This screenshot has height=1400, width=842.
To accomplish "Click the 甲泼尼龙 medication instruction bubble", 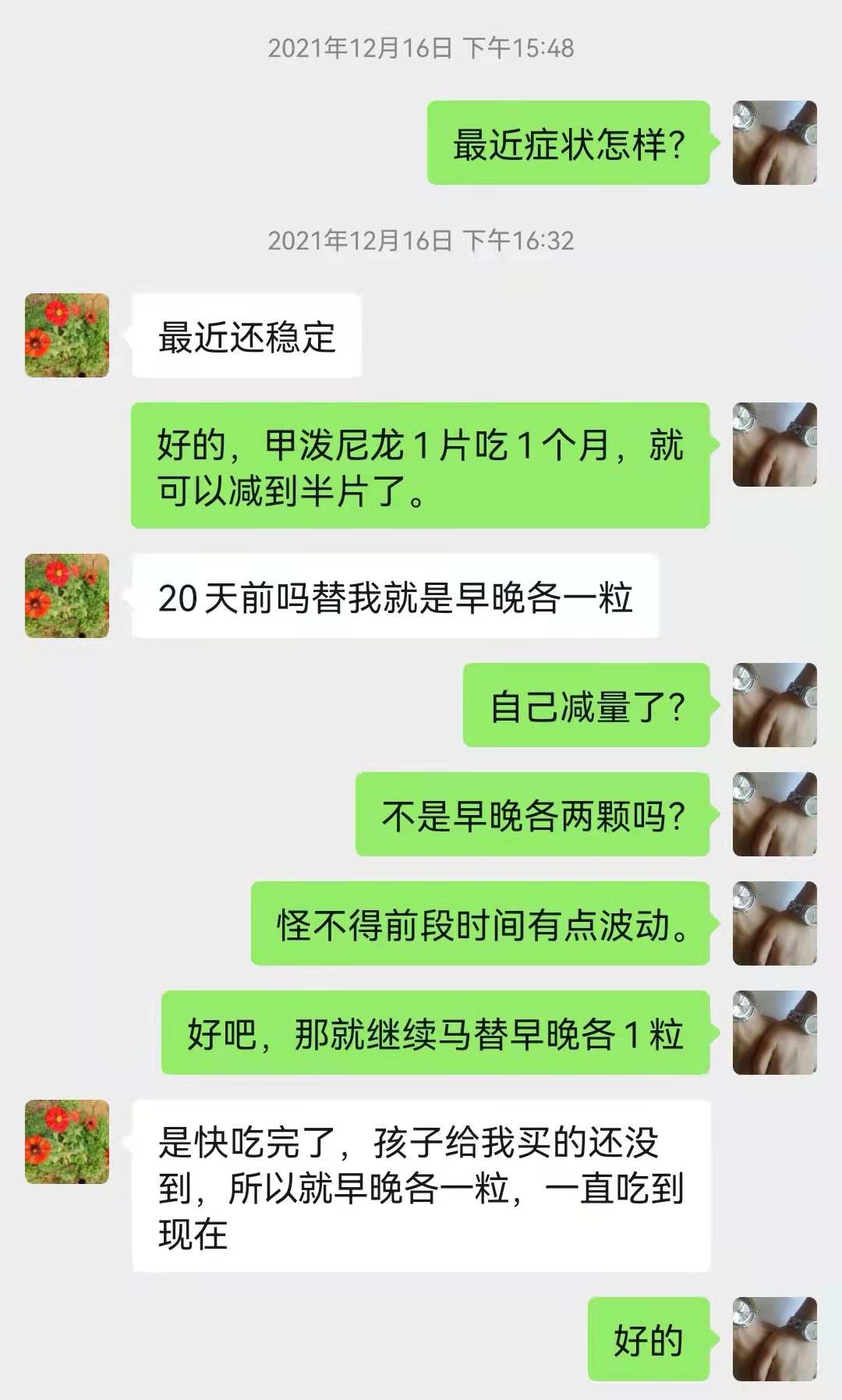I will point(425,468).
